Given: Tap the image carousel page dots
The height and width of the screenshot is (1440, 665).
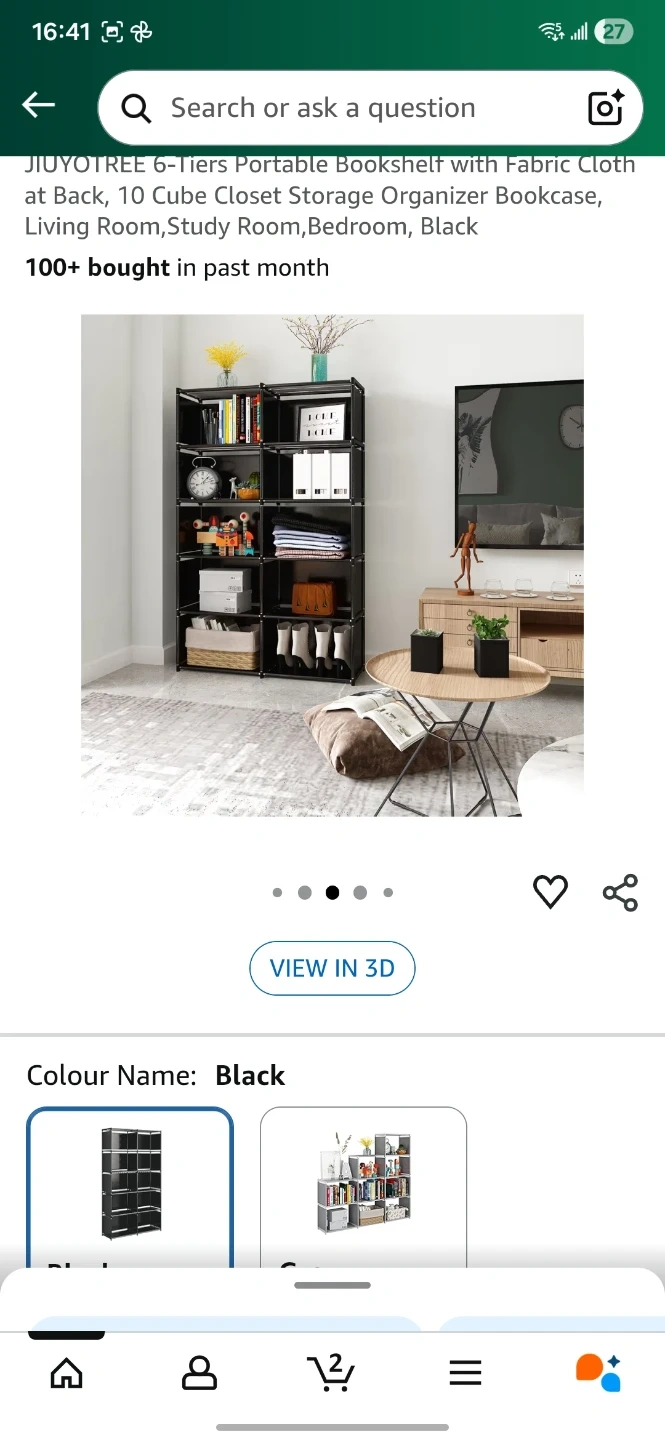Looking at the screenshot, I should pos(332,893).
